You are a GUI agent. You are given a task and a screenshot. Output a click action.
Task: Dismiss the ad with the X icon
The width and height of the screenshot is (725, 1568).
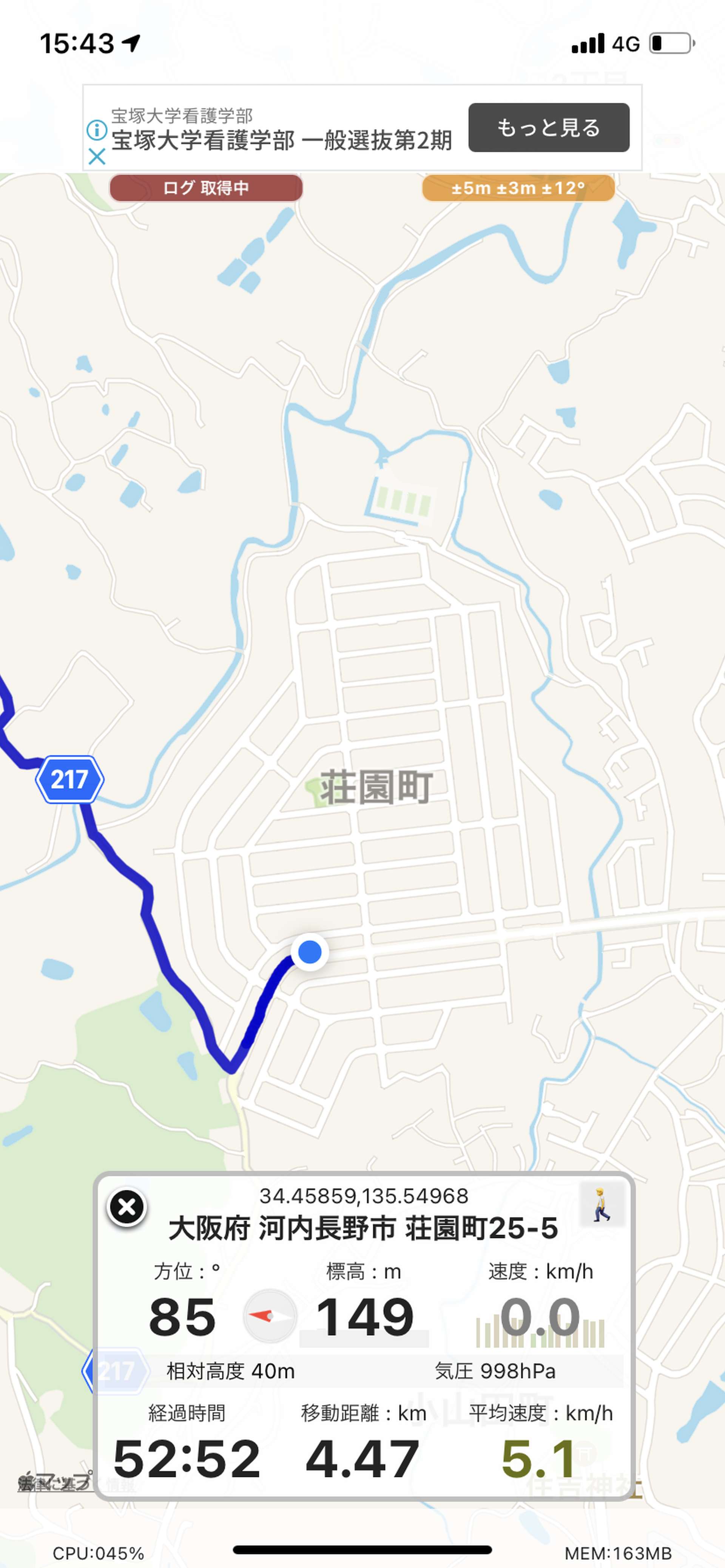pos(97,157)
